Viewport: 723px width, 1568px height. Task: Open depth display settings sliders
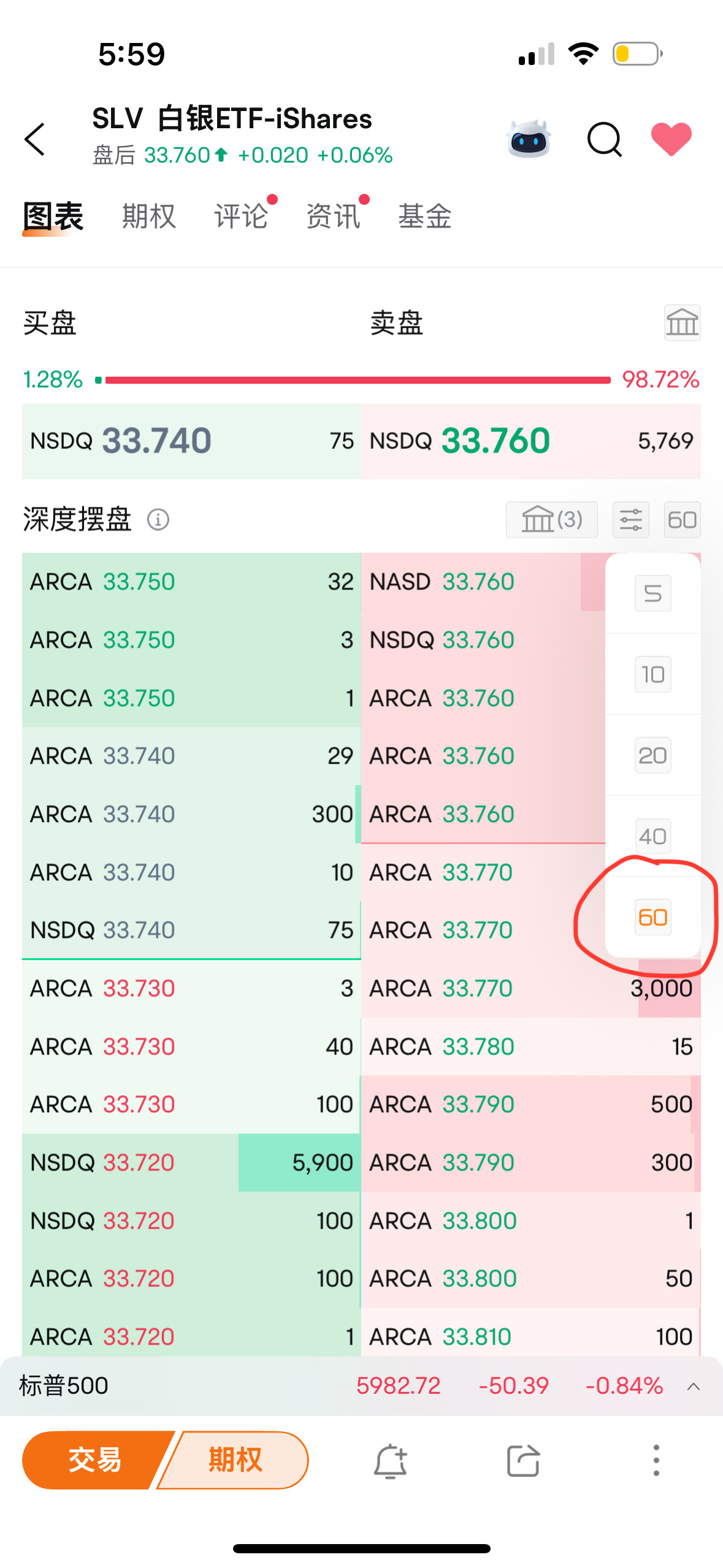click(631, 520)
